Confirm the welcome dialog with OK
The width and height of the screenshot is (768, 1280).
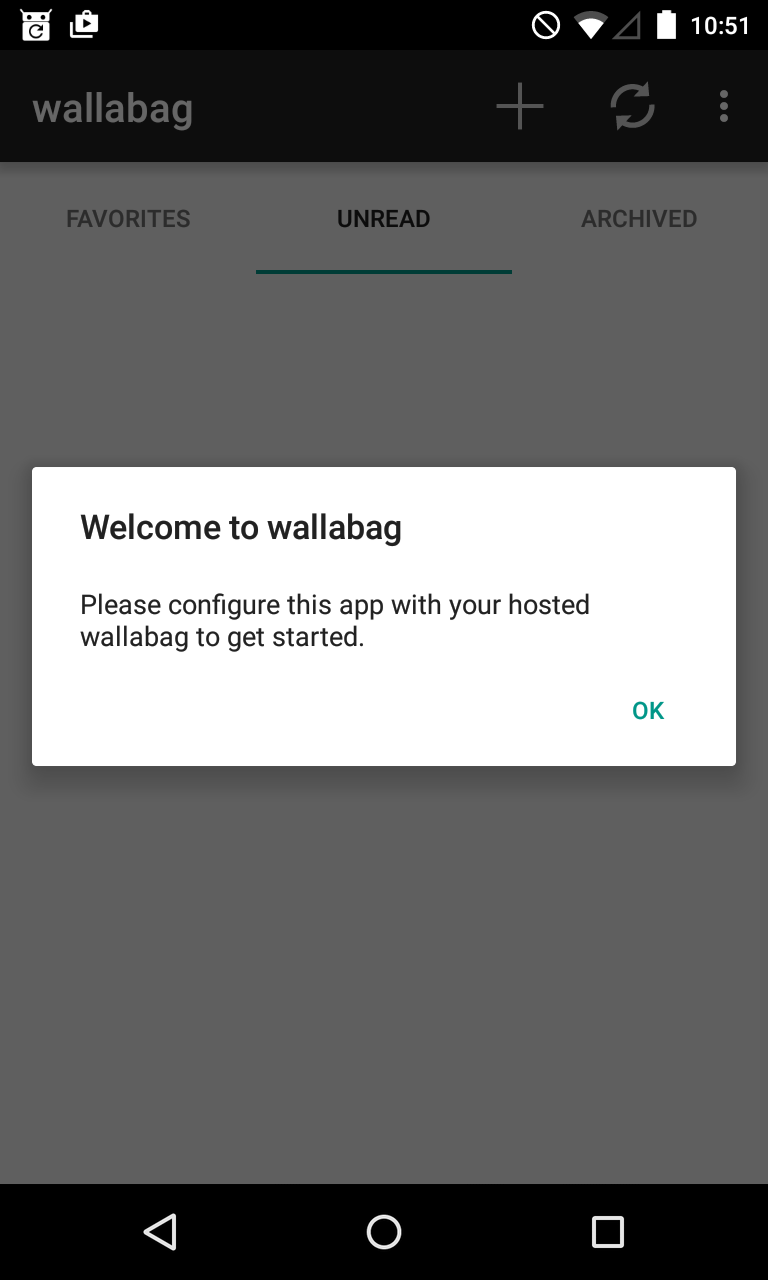click(648, 710)
